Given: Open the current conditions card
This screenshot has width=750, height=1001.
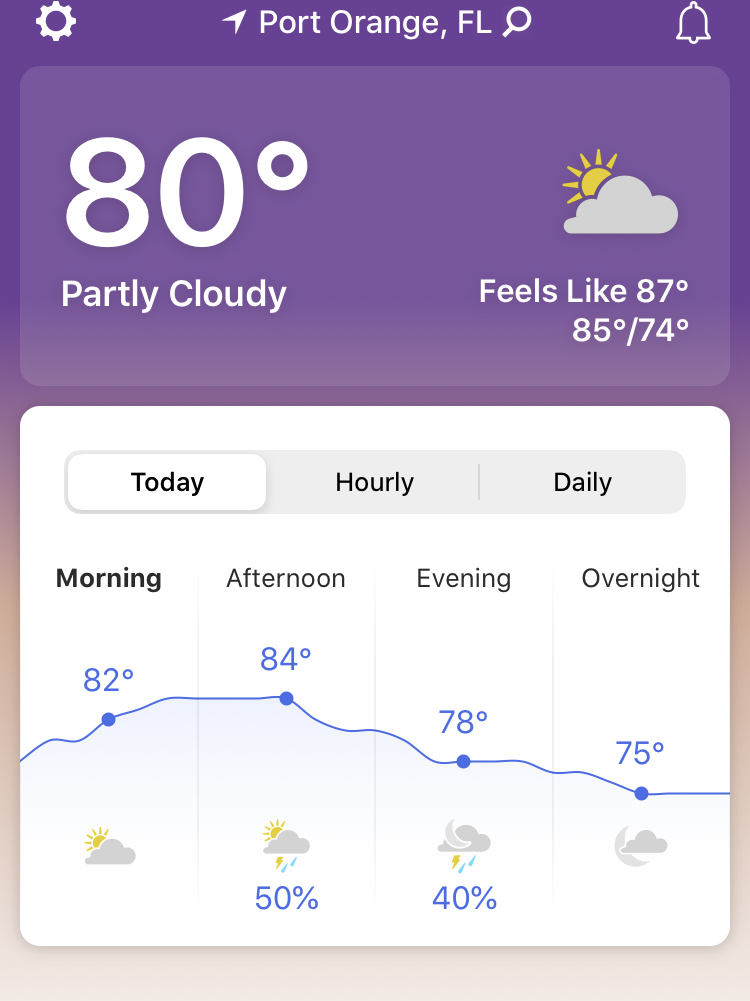Looking at the screenshot, I should coord(375,226).
